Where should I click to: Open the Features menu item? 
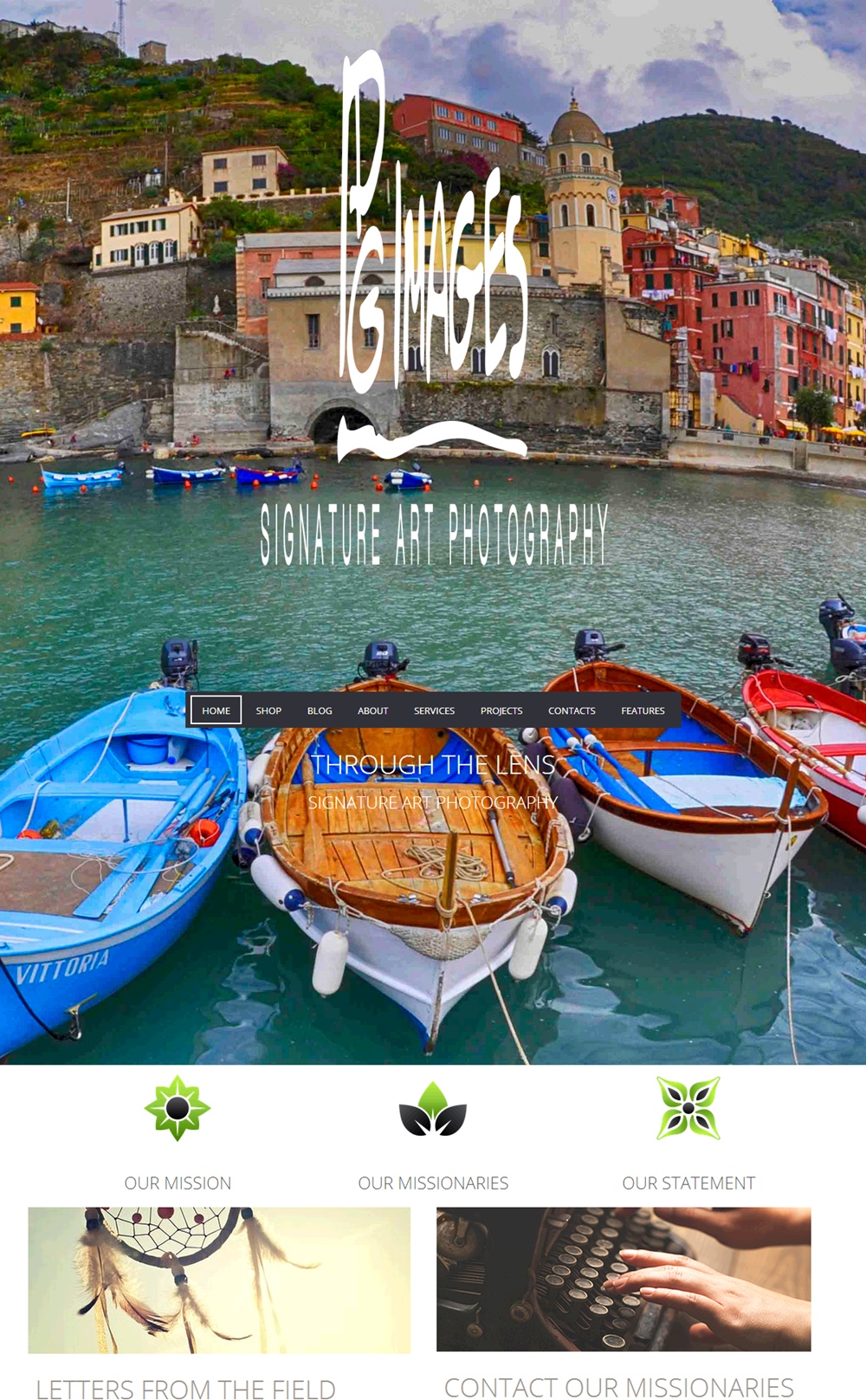tap(643, 710)
